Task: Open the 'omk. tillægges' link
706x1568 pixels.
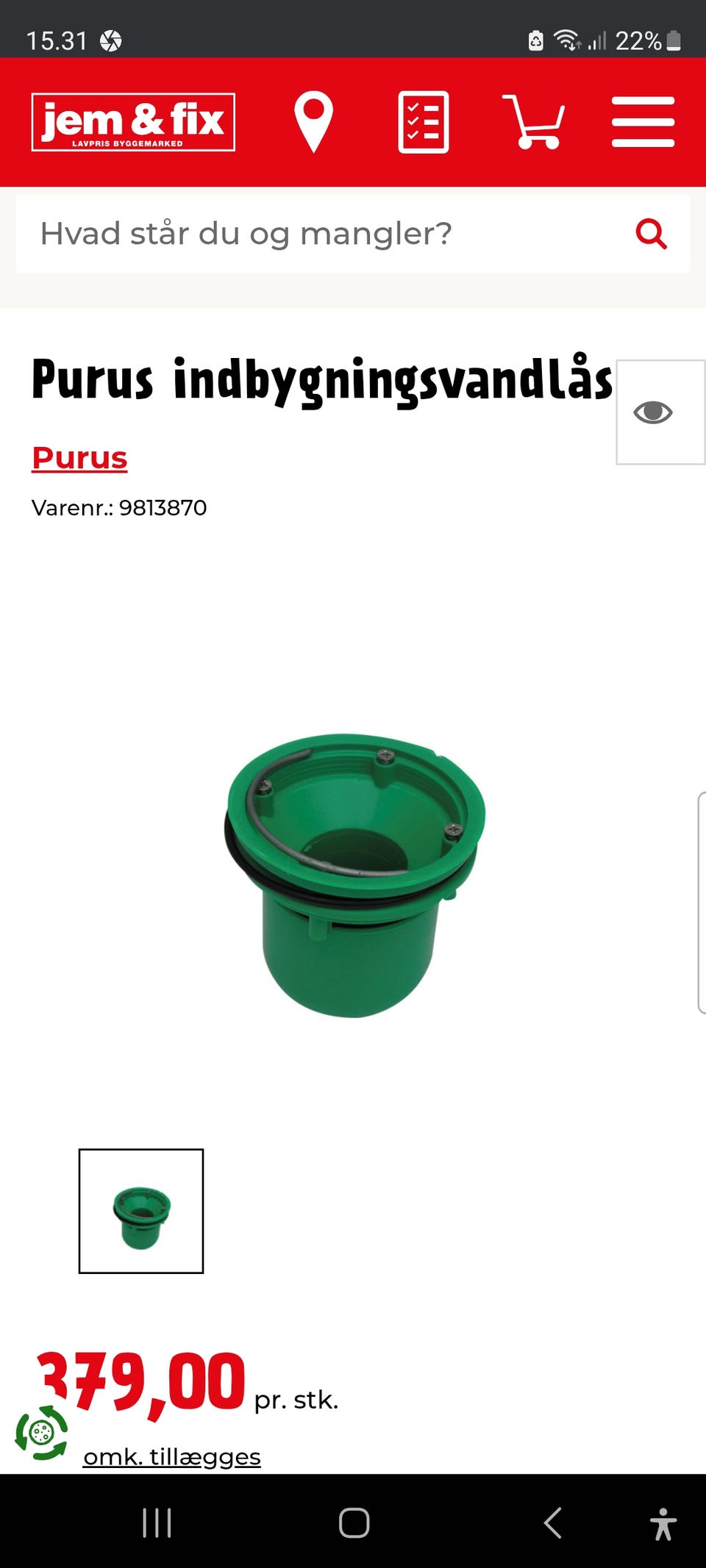Action: (172, 1456)
